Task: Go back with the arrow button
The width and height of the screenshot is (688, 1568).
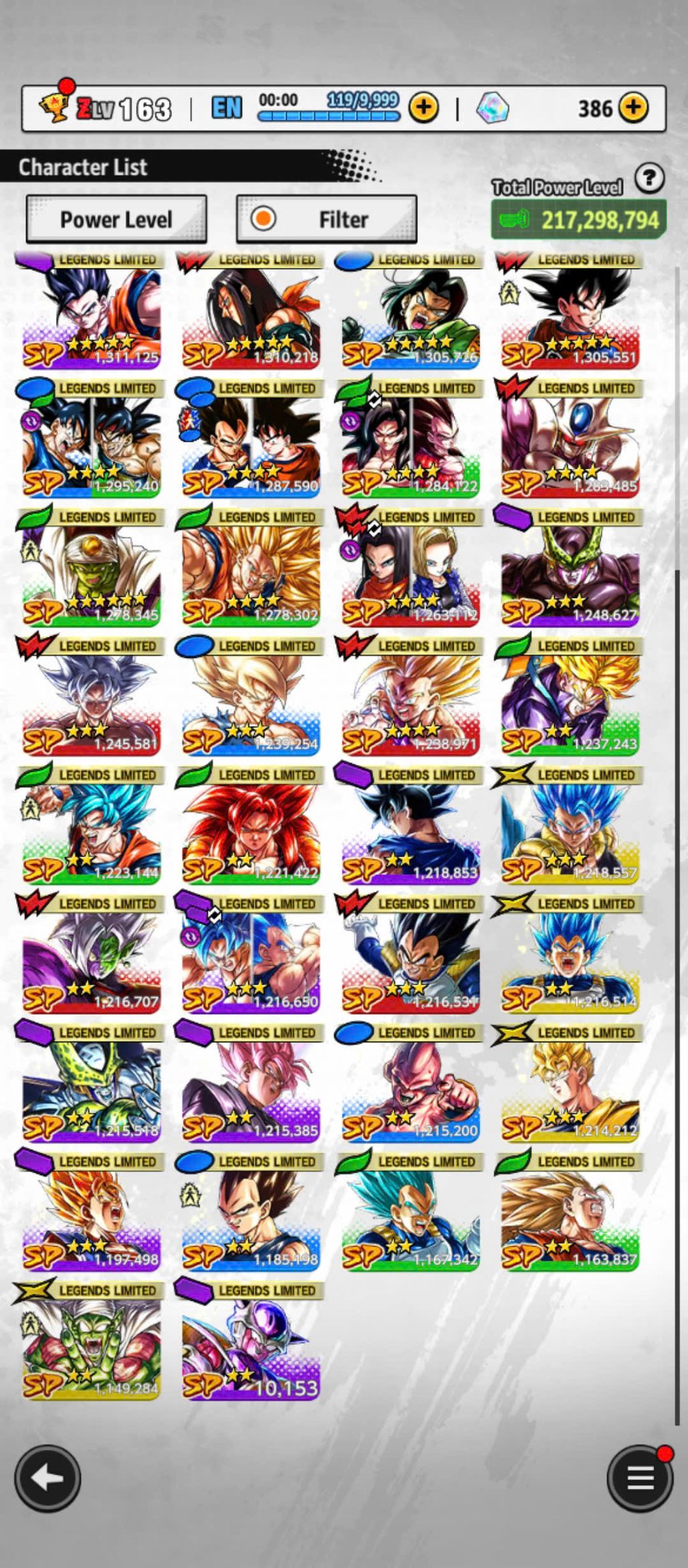Action: 48,1478
